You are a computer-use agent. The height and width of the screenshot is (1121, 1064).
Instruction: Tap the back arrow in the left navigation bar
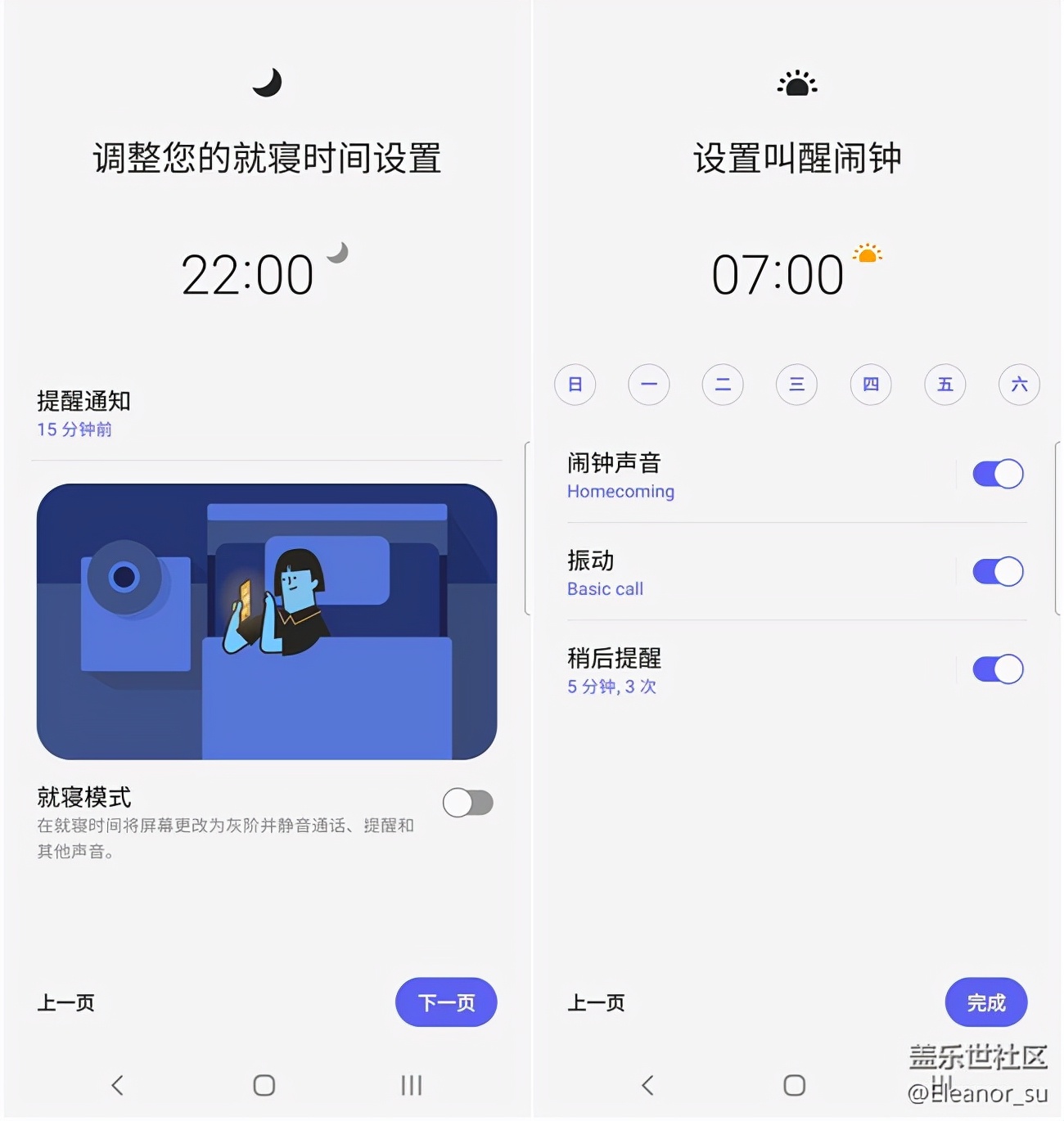(x=117, y=1085)
